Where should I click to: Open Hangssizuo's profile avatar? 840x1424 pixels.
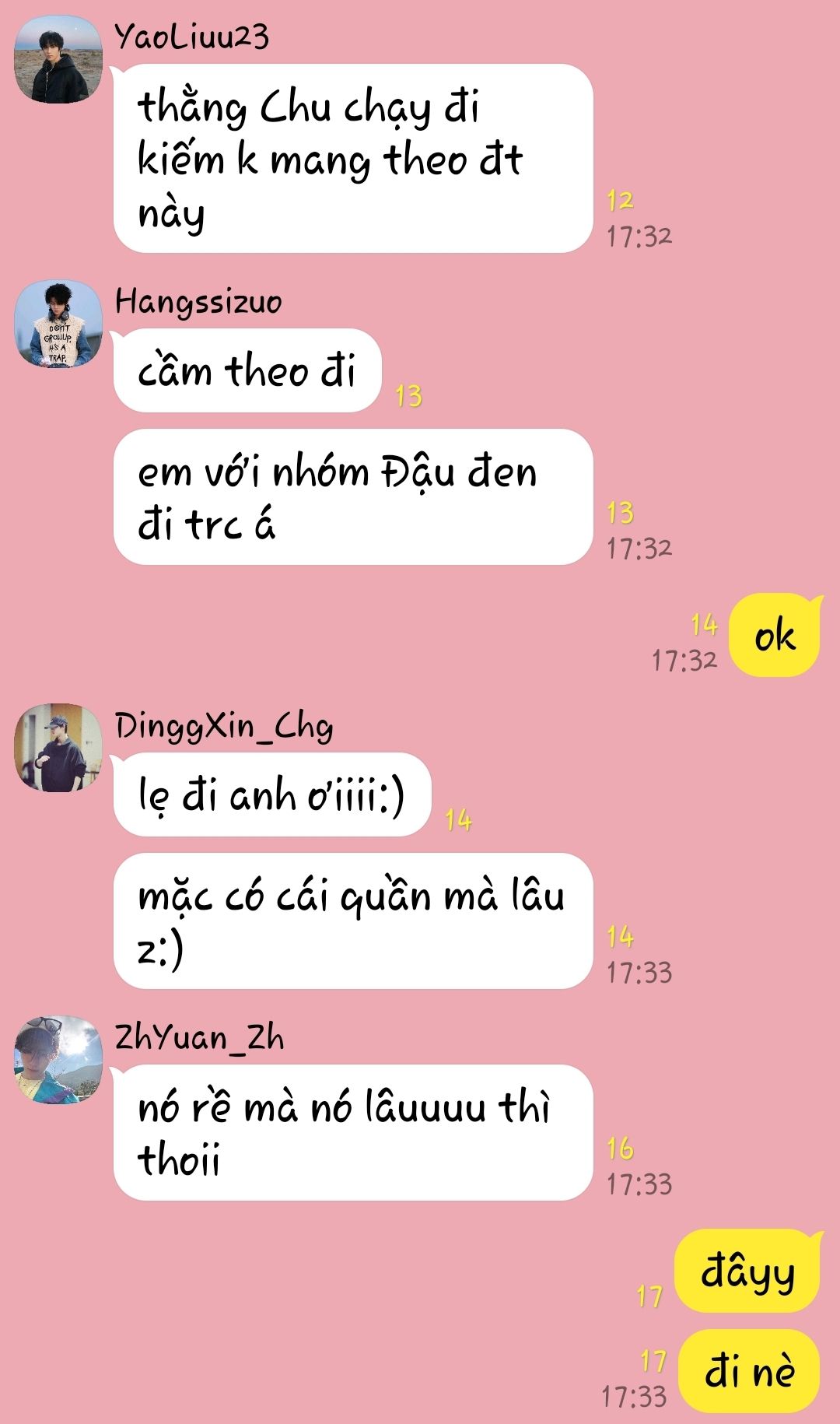coord(58,324)
